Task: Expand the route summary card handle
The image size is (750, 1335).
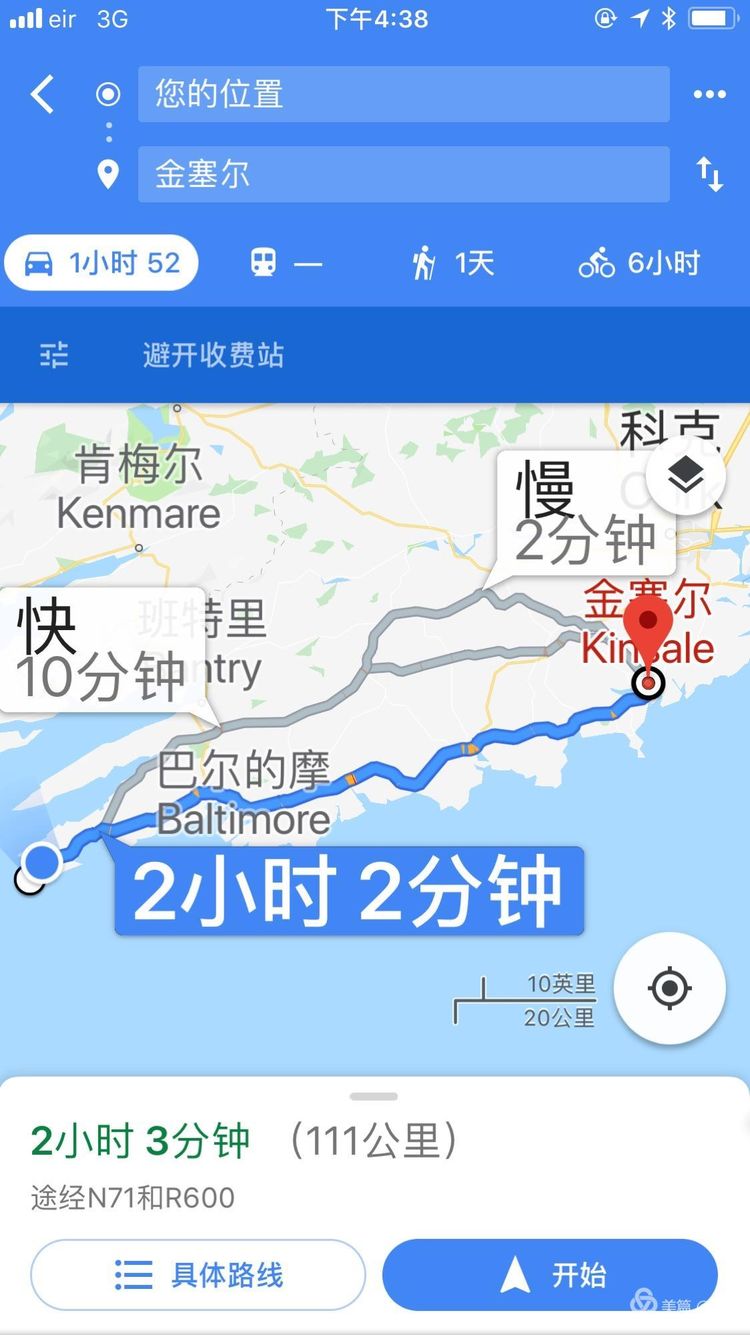Action: (x=375, y=1097)
